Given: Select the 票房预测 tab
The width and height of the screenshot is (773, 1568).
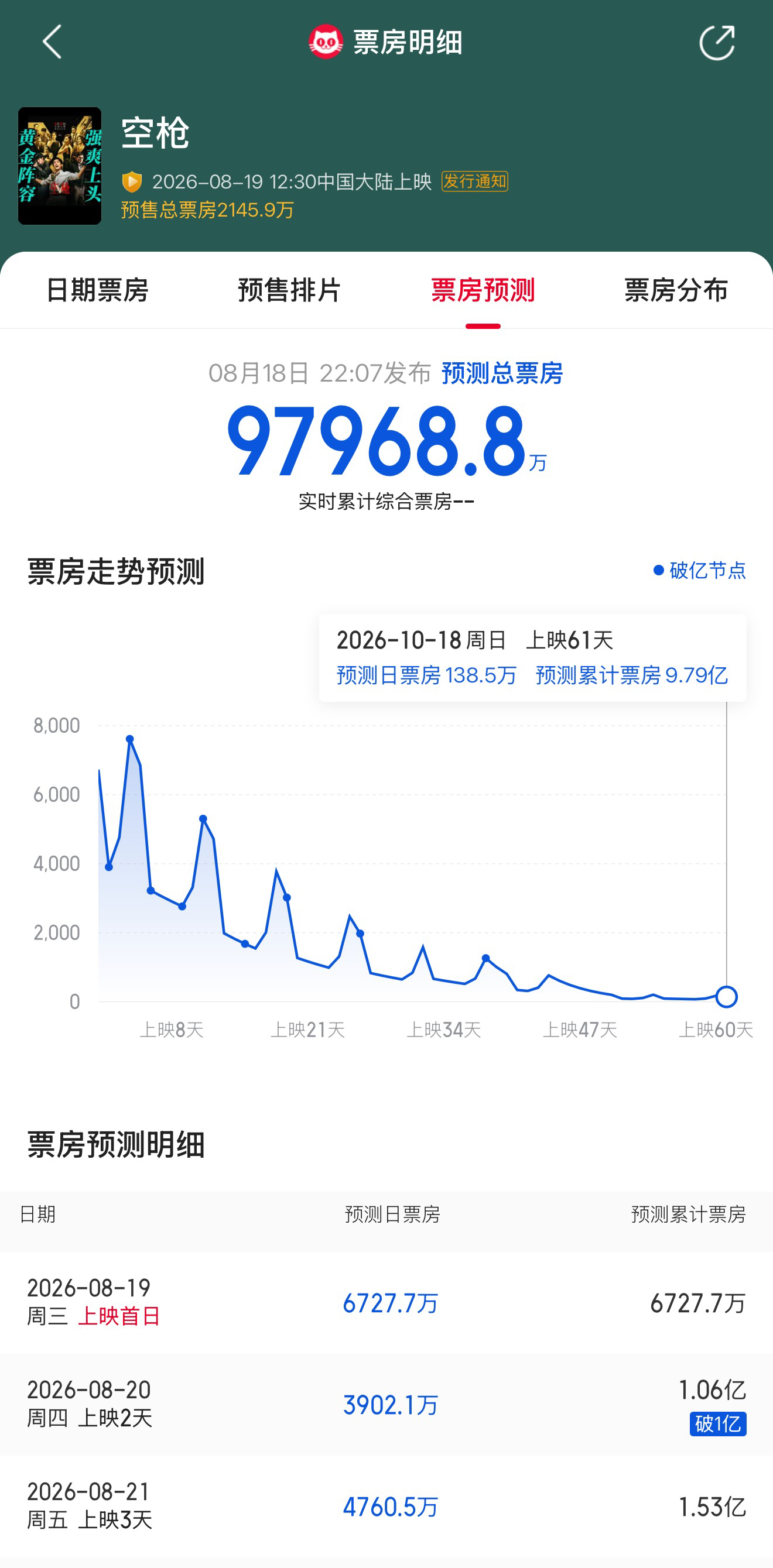Looking at the screenshot, I should (483, 290).
